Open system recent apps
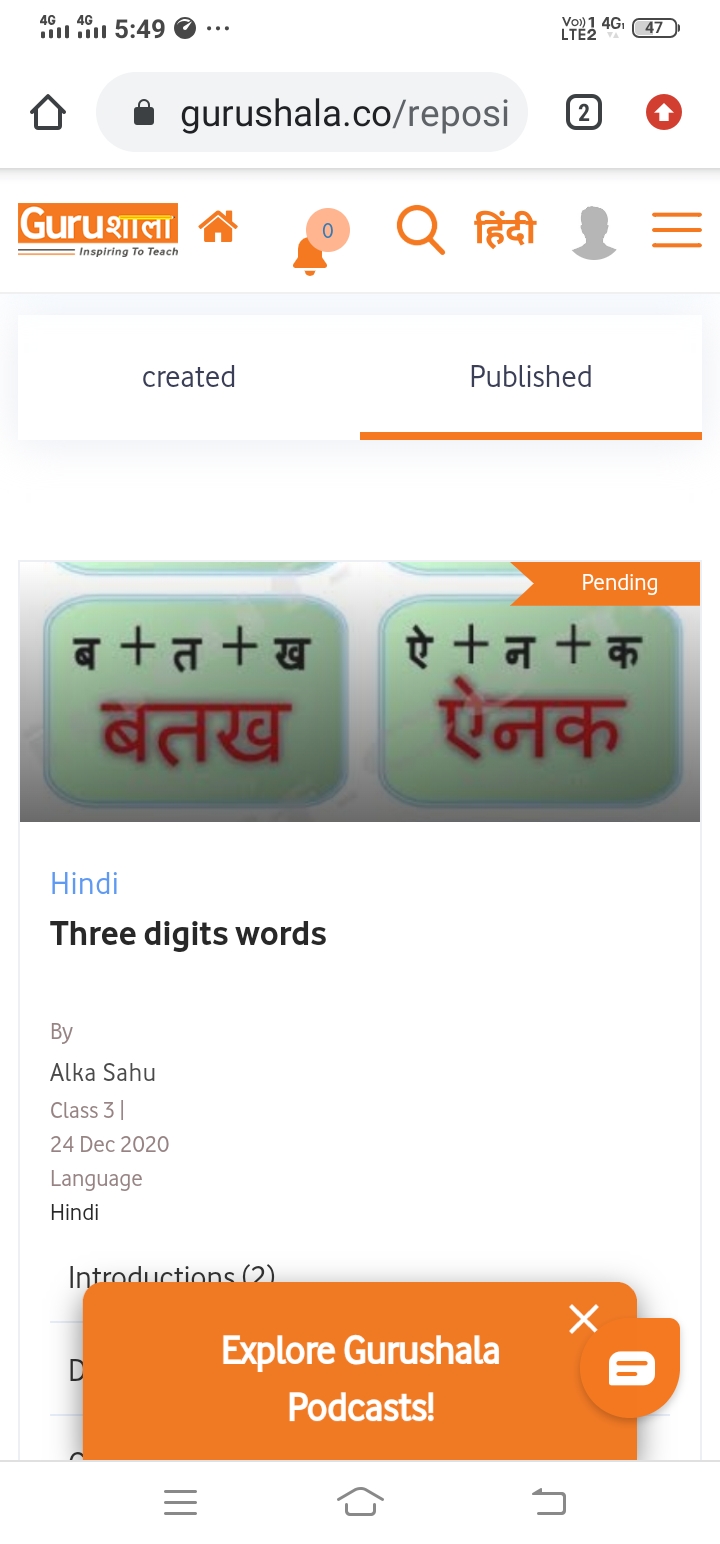The width and height of the screenshot is (720, 1544). (180, 1502)
